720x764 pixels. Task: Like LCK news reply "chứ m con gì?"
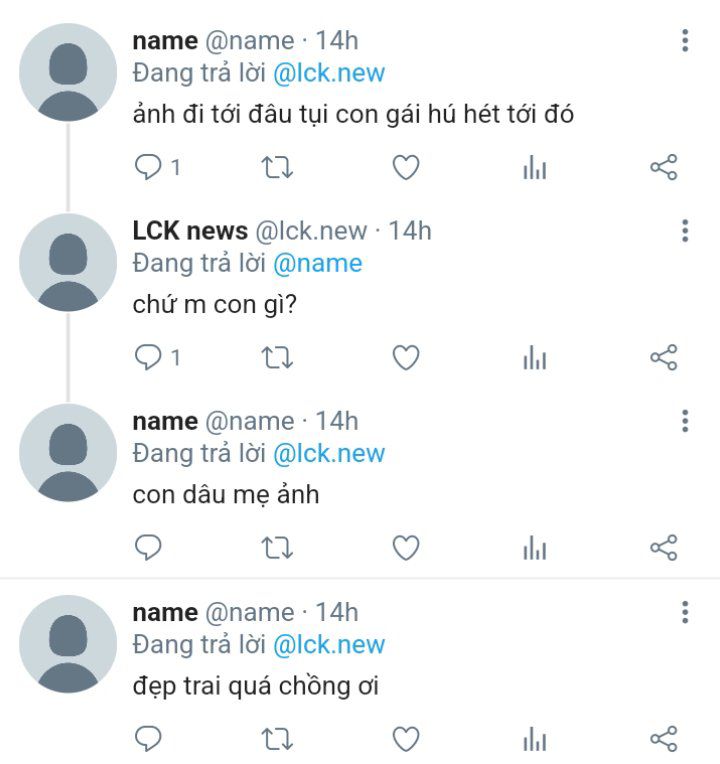coord(406,358)
